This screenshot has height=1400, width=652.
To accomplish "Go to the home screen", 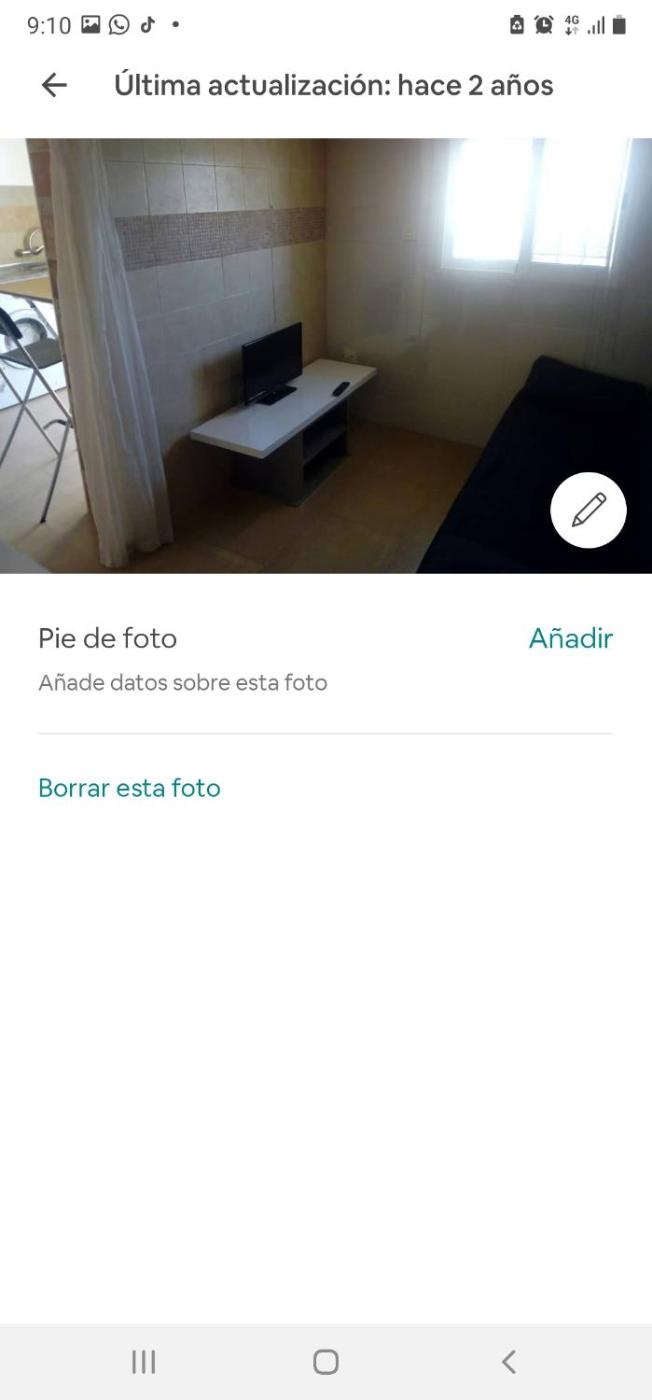I will click(x=326, y=1361).
